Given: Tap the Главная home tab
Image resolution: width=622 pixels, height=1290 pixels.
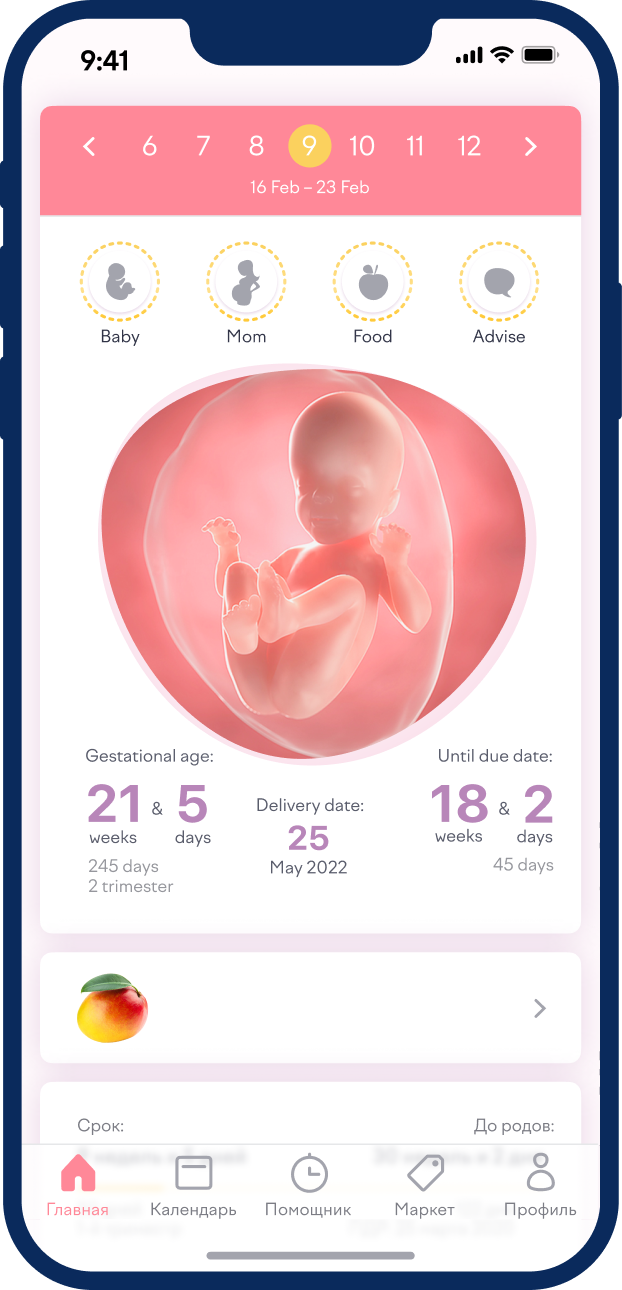Looking at the screenshot, I should pos(78,1184).
